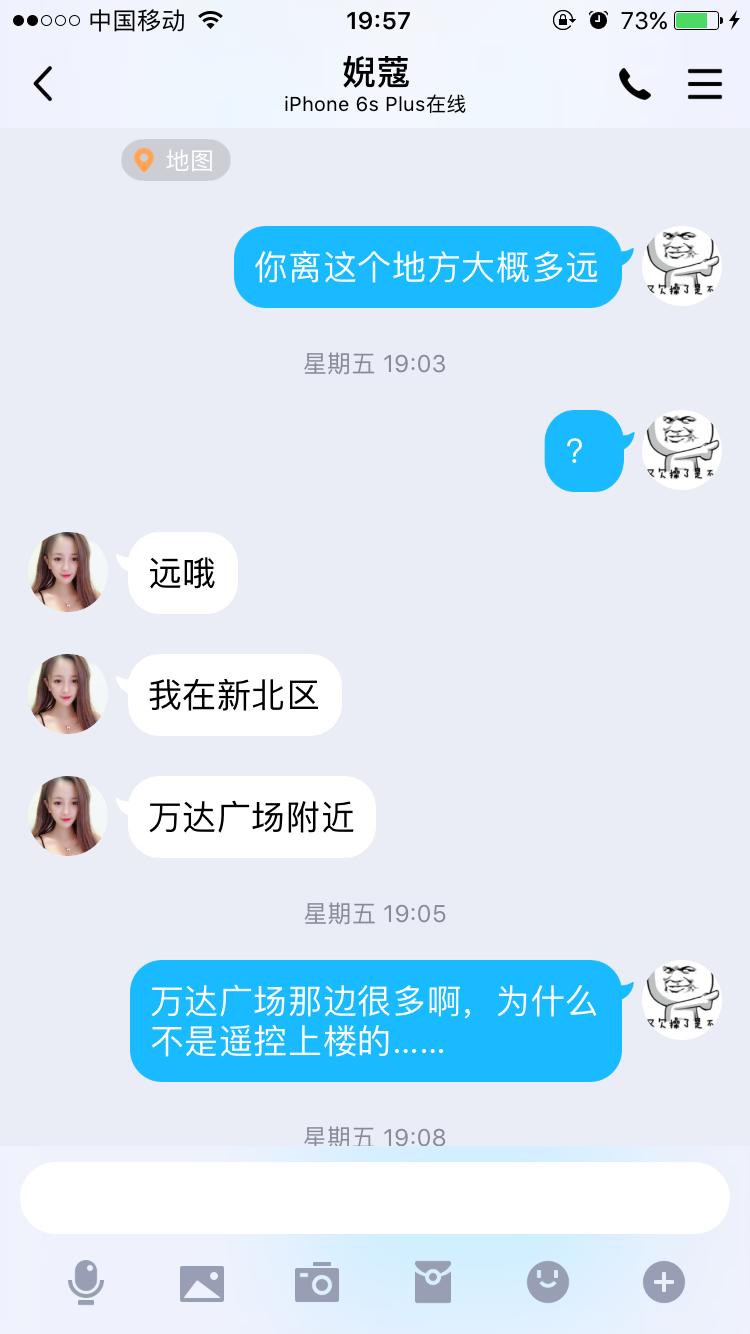Tap the chat title 娓蔻
This screenshot has width=750, height=1334.
point(375,73)
